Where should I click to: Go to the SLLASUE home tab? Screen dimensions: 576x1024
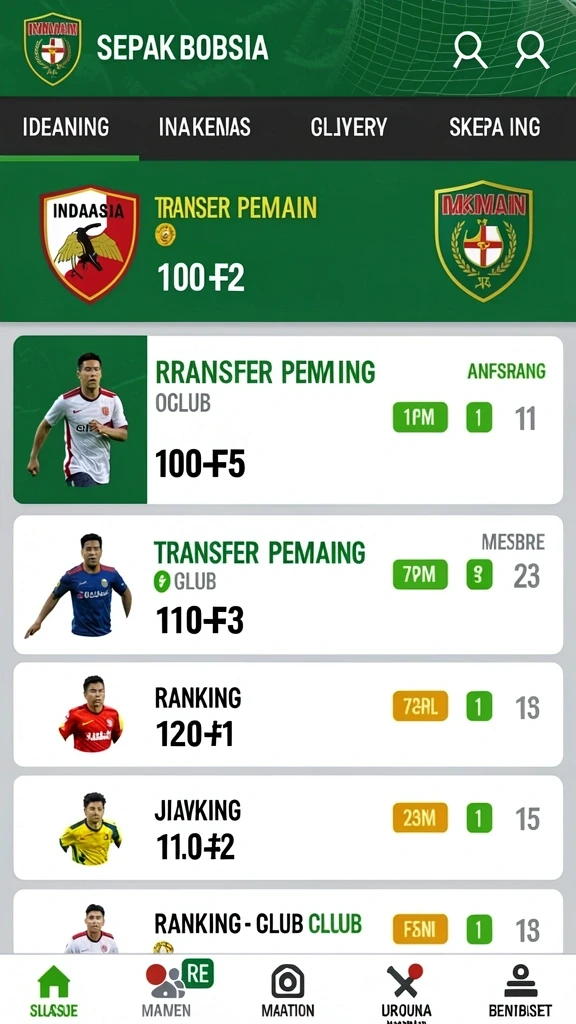[x=54, y=991]
